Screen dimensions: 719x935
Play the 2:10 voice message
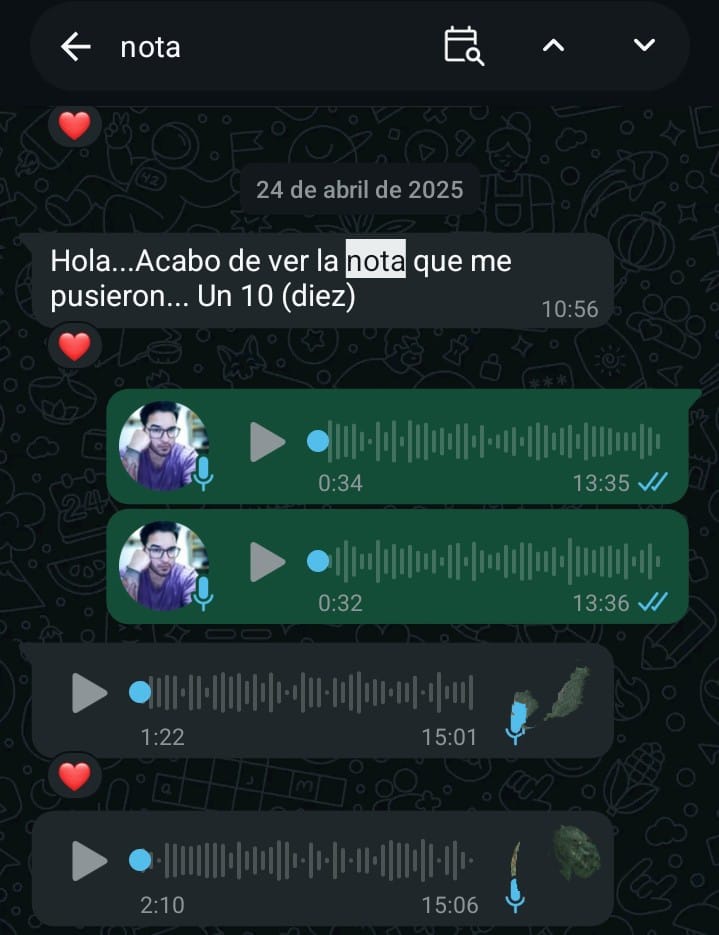pyautogui.click(x=89, y=861)
